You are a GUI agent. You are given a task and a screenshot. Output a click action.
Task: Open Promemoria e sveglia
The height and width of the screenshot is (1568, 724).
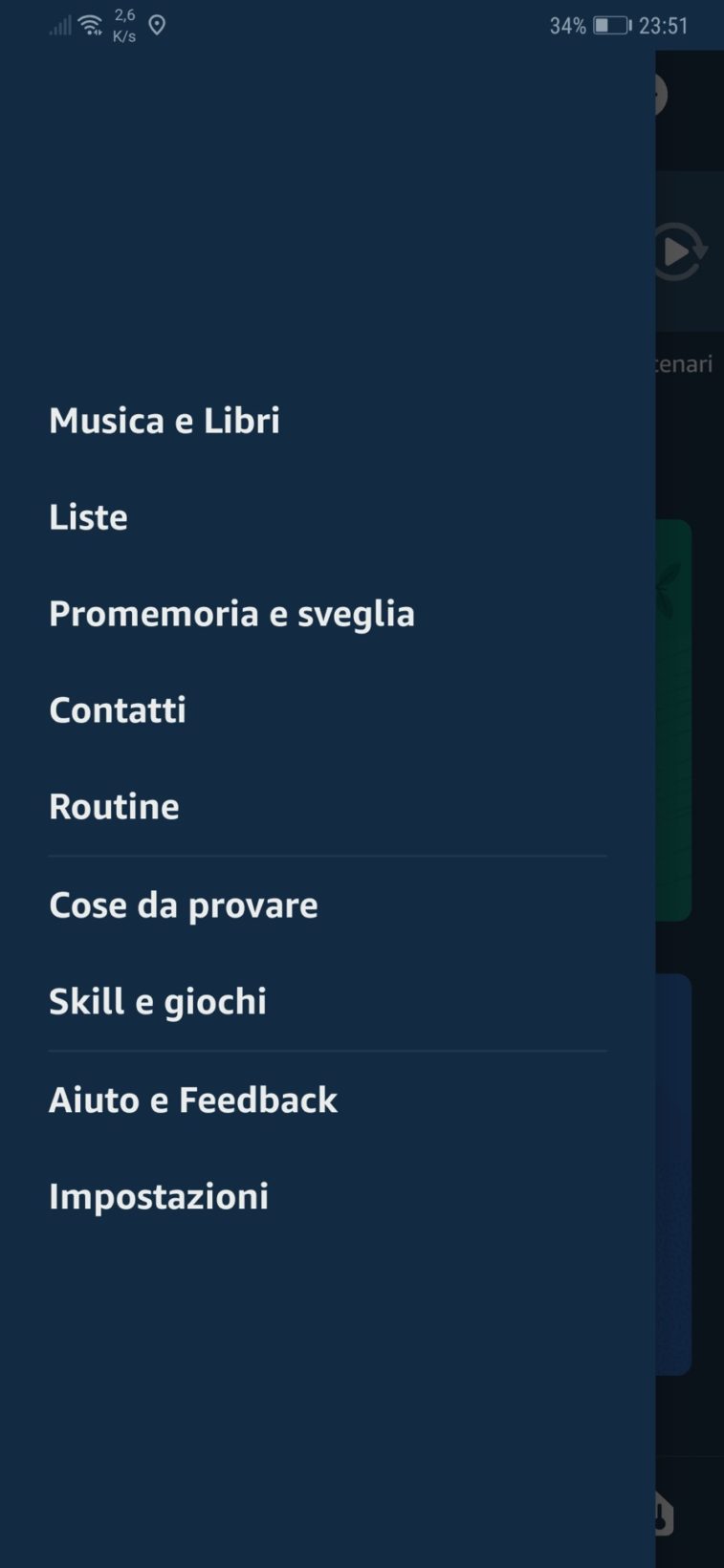tap(231, 614)
